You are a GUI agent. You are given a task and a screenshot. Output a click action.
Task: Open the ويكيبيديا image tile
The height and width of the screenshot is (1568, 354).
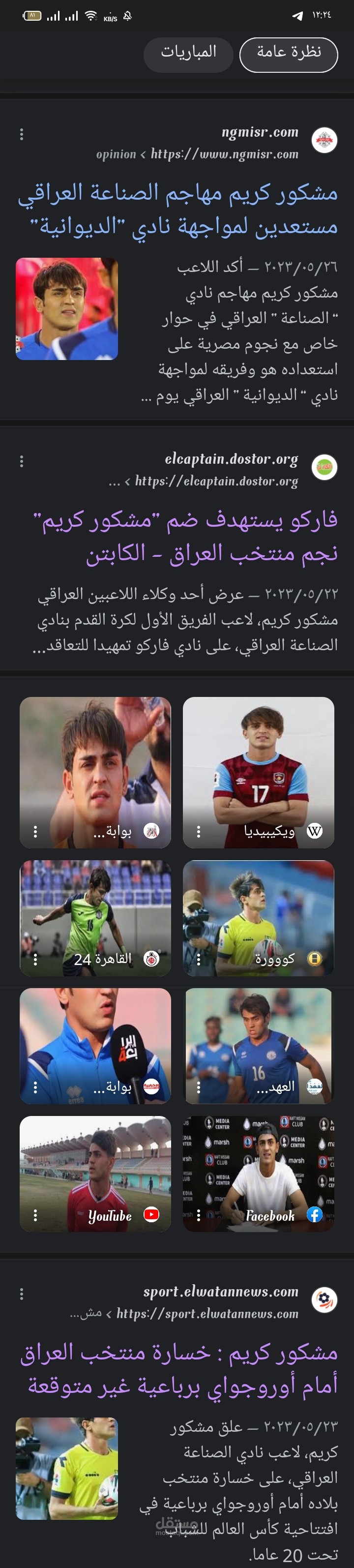point(259,772)
